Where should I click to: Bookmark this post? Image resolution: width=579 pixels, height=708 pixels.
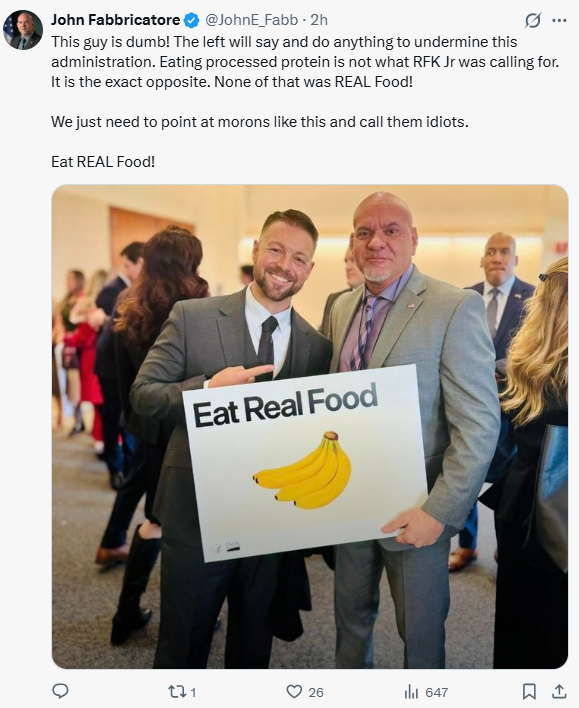coord(529,691)
